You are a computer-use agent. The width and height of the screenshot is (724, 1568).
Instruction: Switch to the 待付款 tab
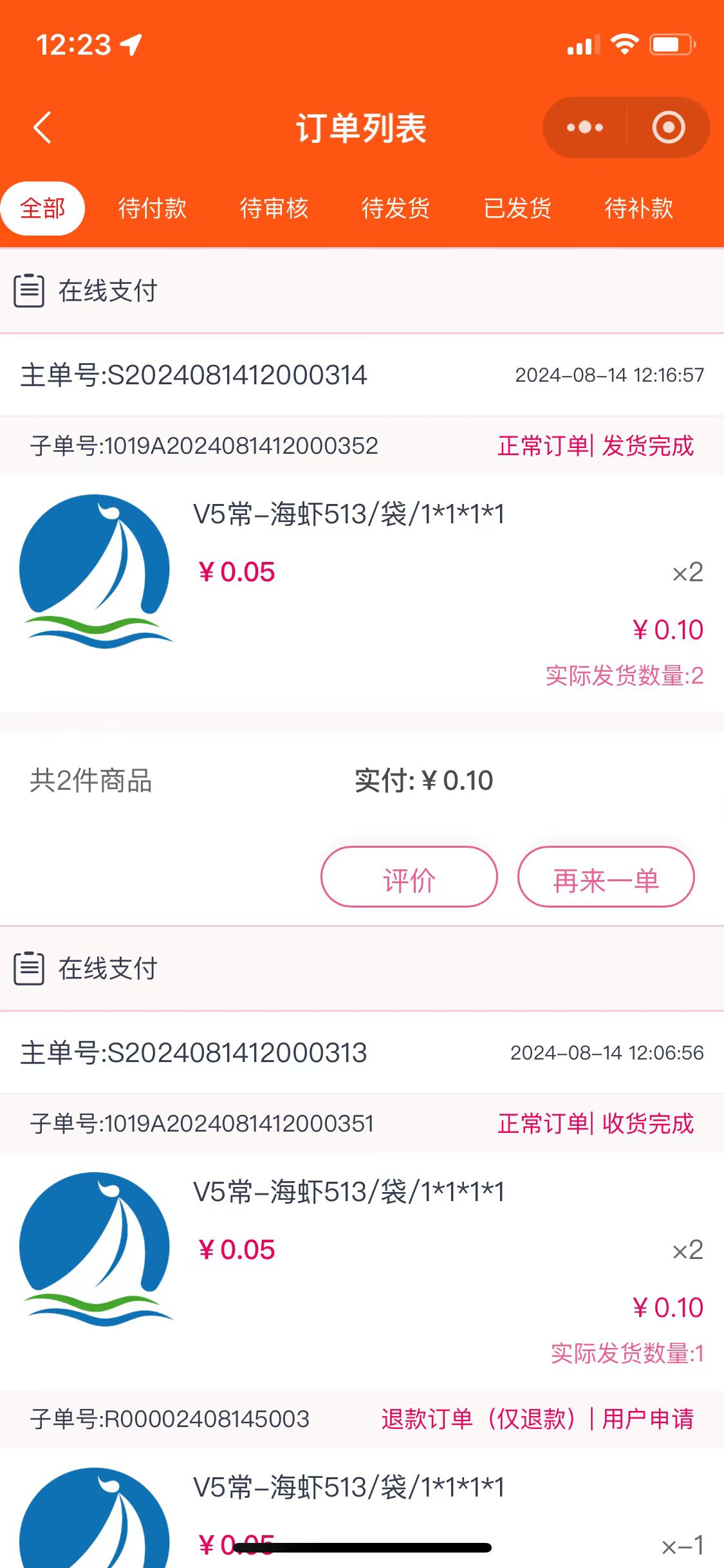[153, 209]
